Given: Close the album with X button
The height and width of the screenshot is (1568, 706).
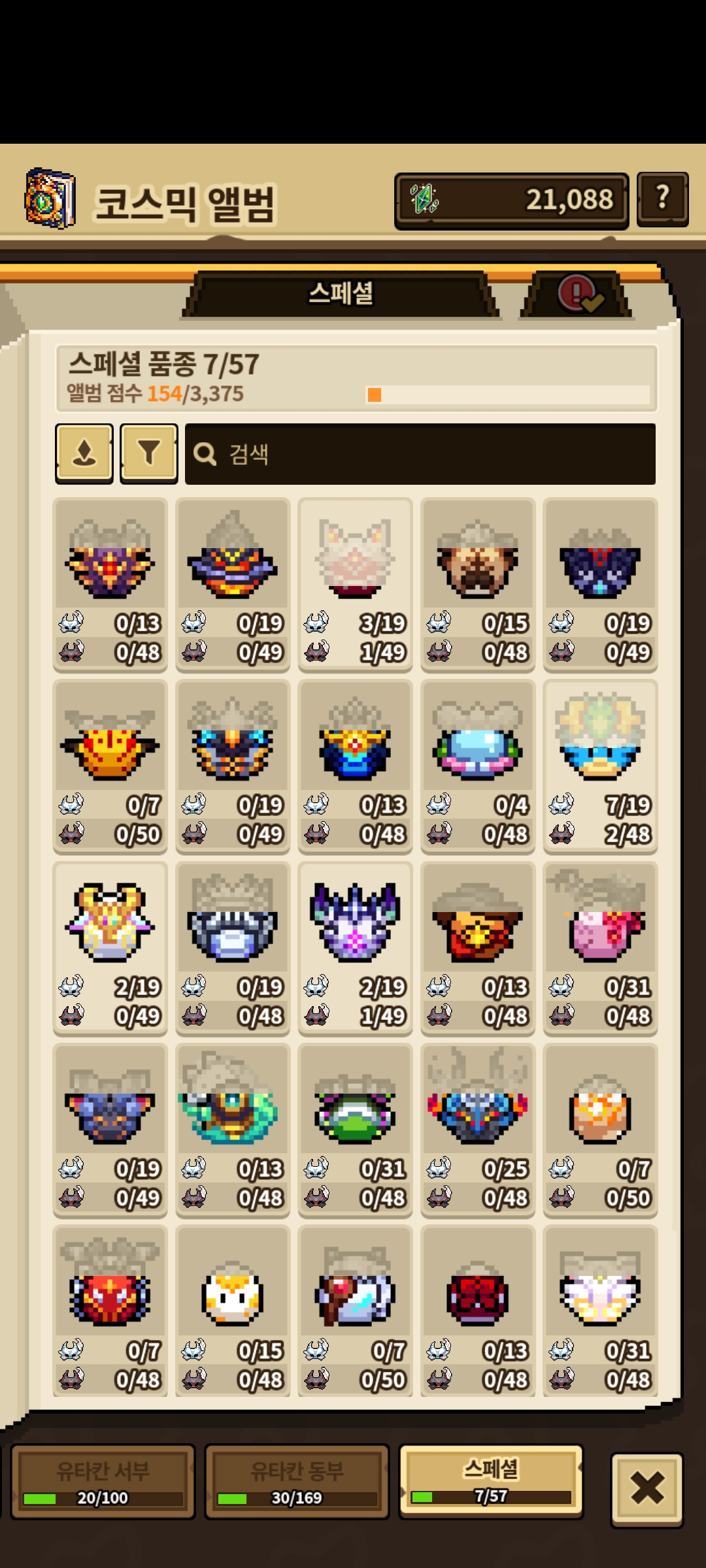Looking at the screenshot, I should point(647,1489).
